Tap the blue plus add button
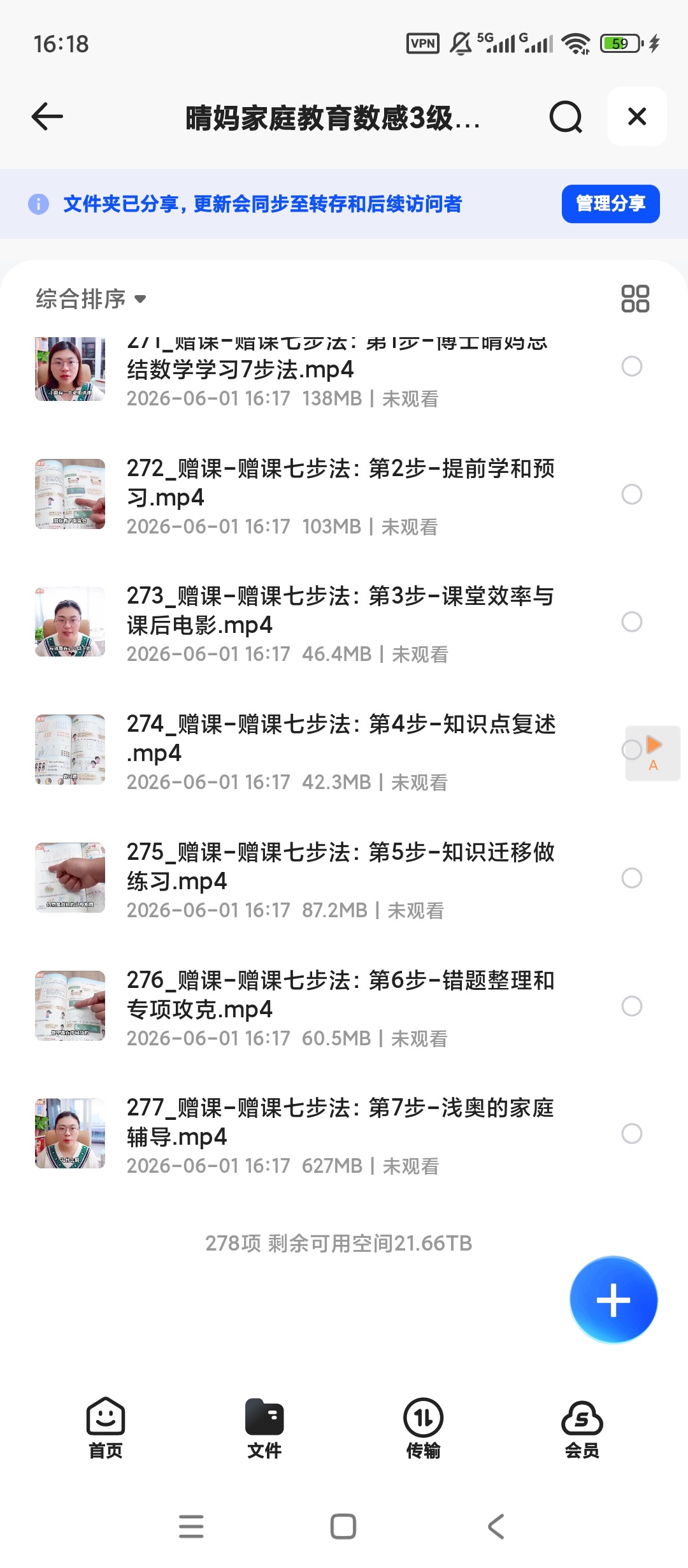The height and width of the screenshot is (1568, 688). coord(613,1300)
